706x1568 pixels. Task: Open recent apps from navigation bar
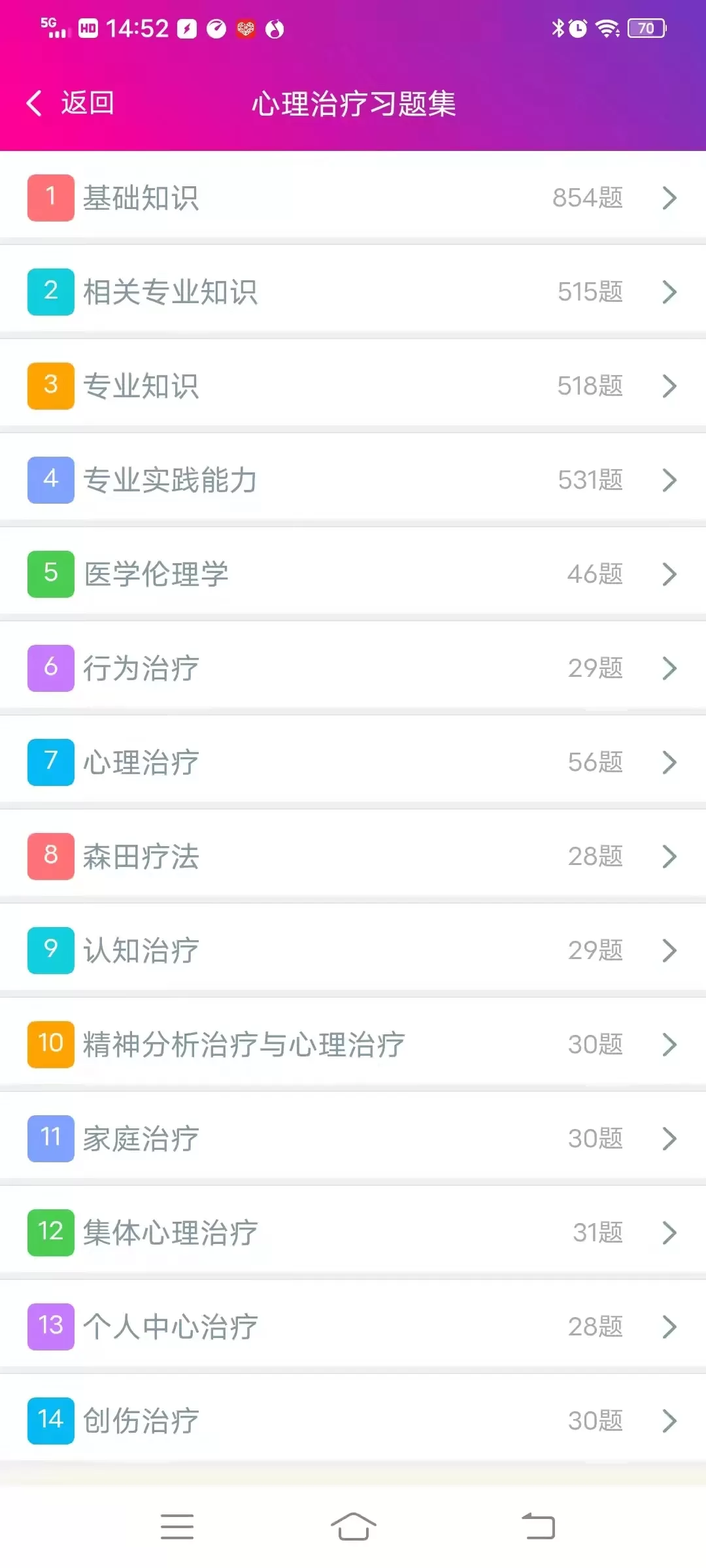click(177, 1527)
